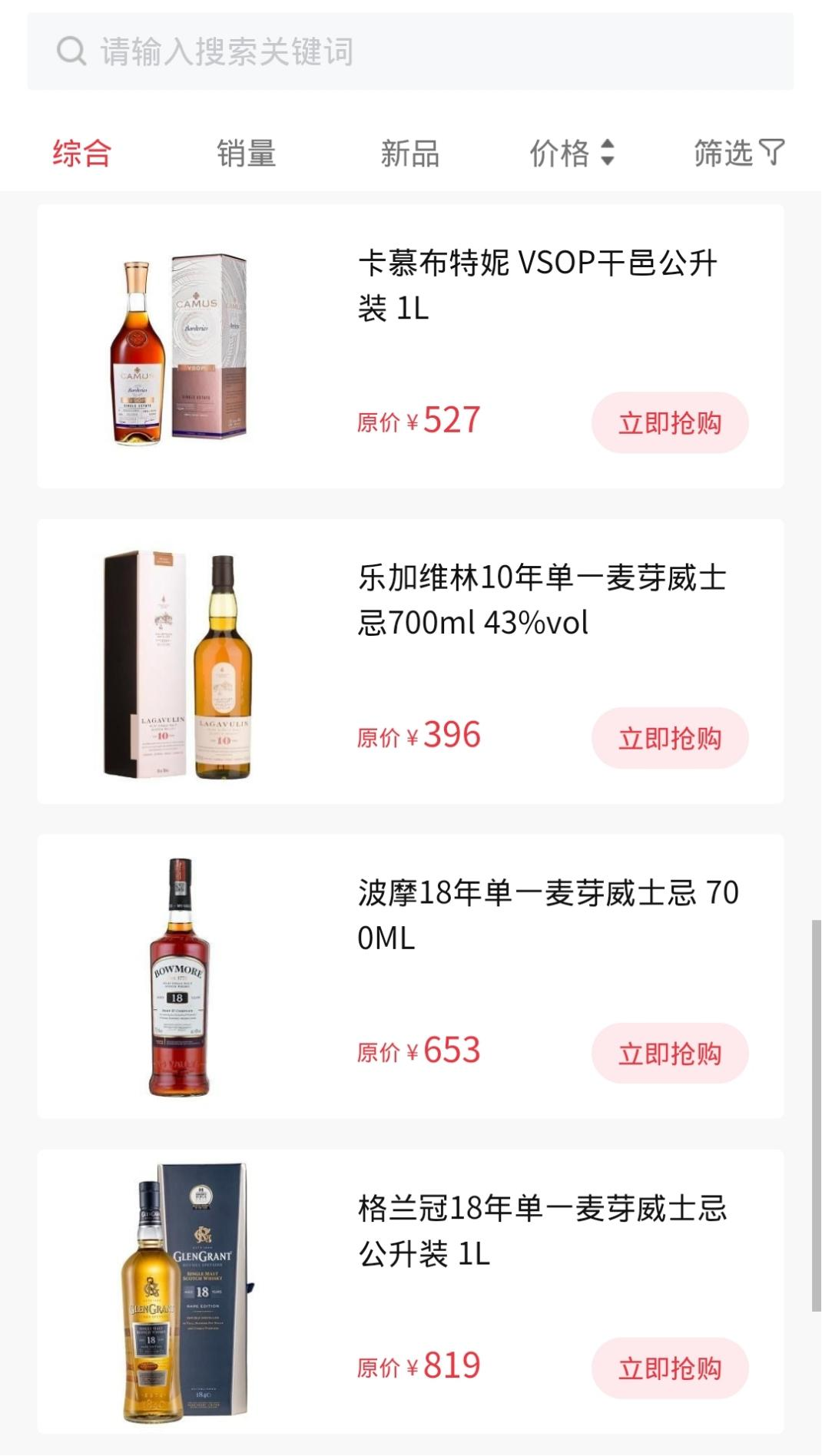This screenshot has height=1456, width=822.
Task: Tap the search keyword input field
Action: (410, 52)
